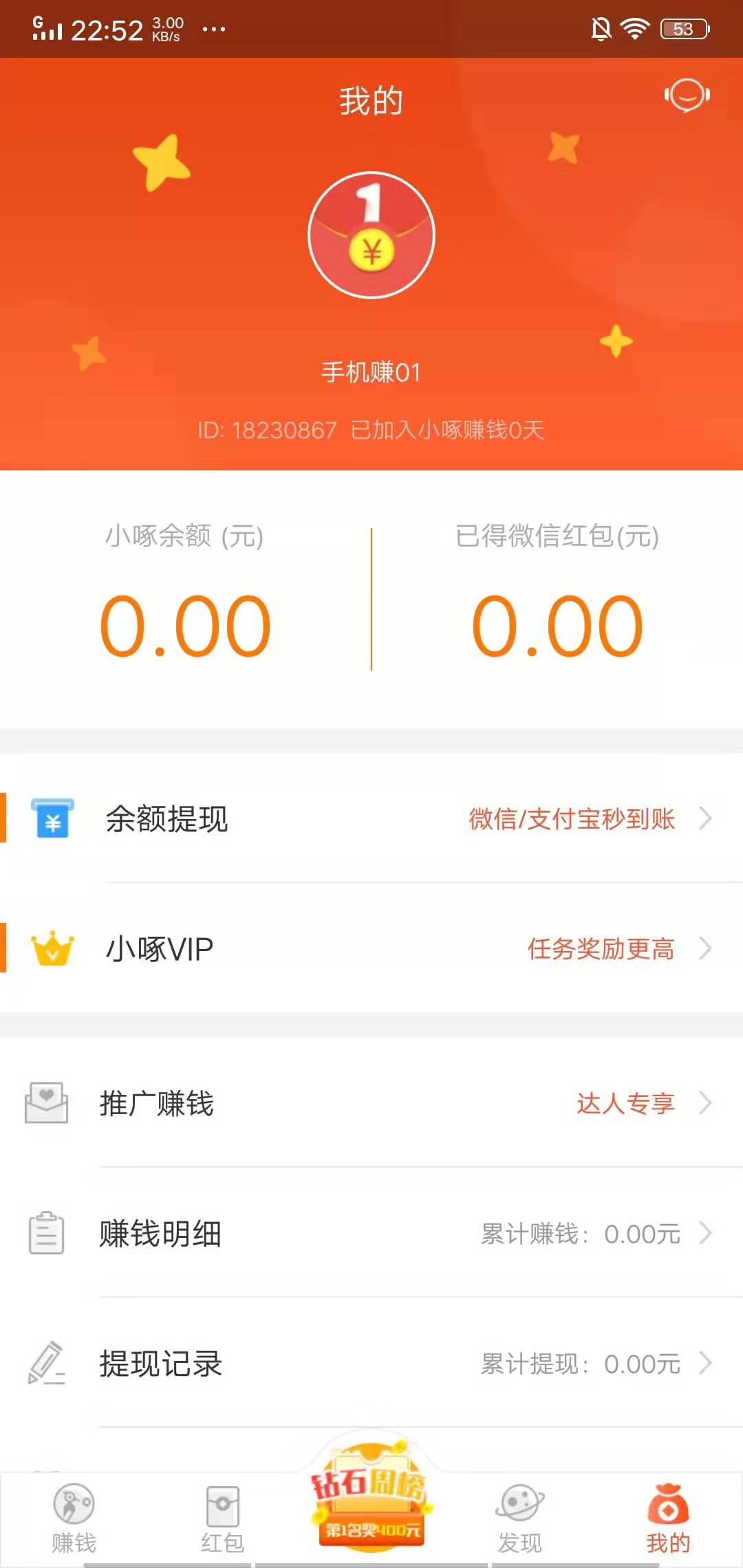This screenshot has height=1568, width=743.
Task: Tap the crown icon beside 小啄VIP
Action: pyautogui.click(x=52, y=948)
